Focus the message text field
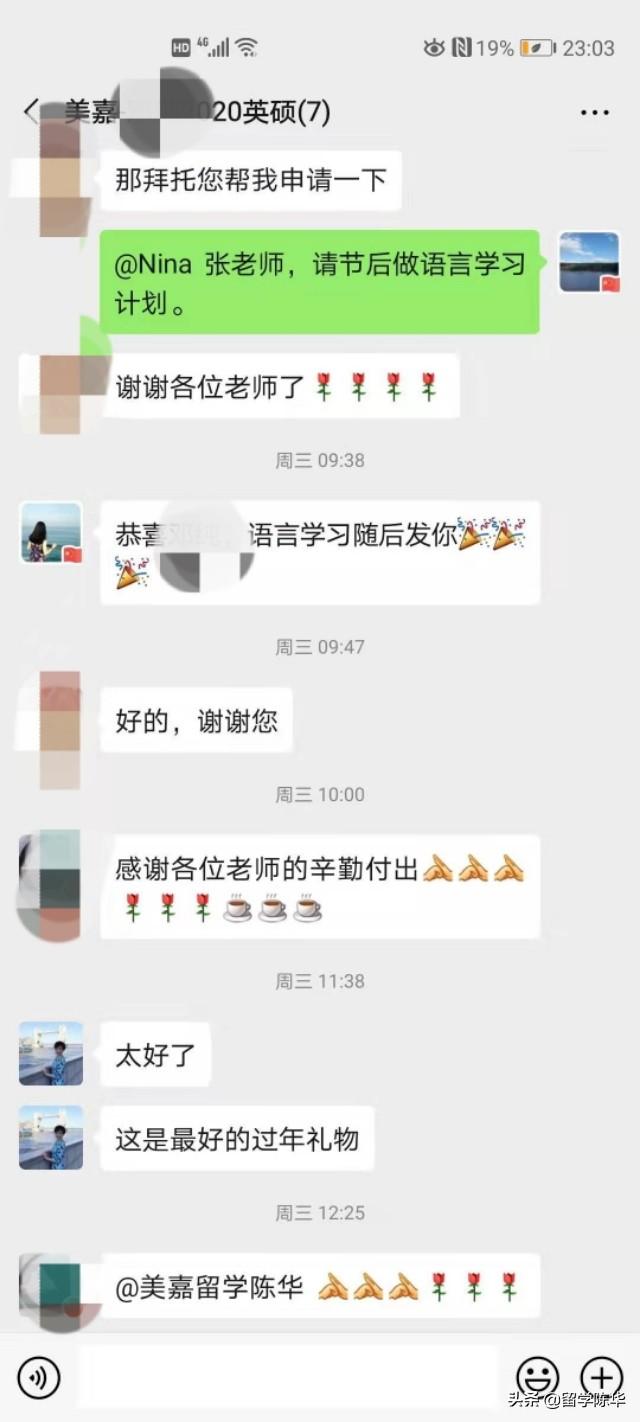Screen dimensions: 640x1422 [288, 1378]
